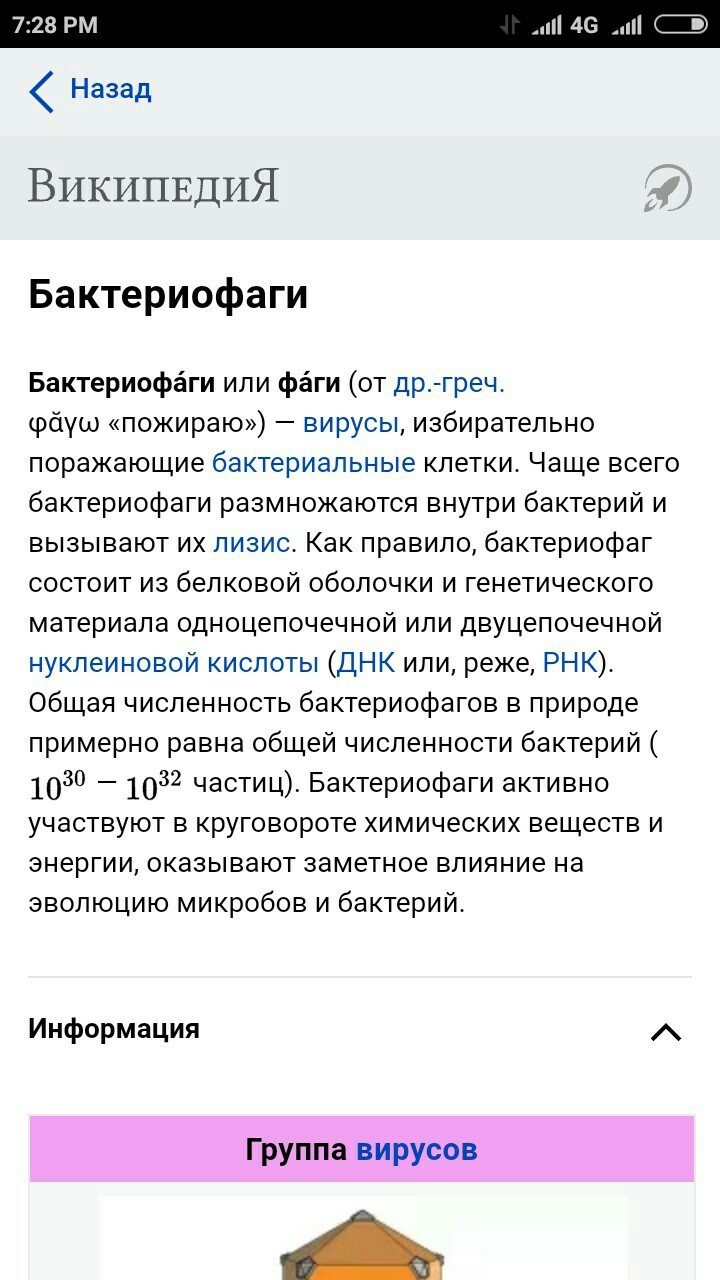Open the бактериальные link
Image resolution: width=720 pixels, height=1280 pixels.
point(313,463)
